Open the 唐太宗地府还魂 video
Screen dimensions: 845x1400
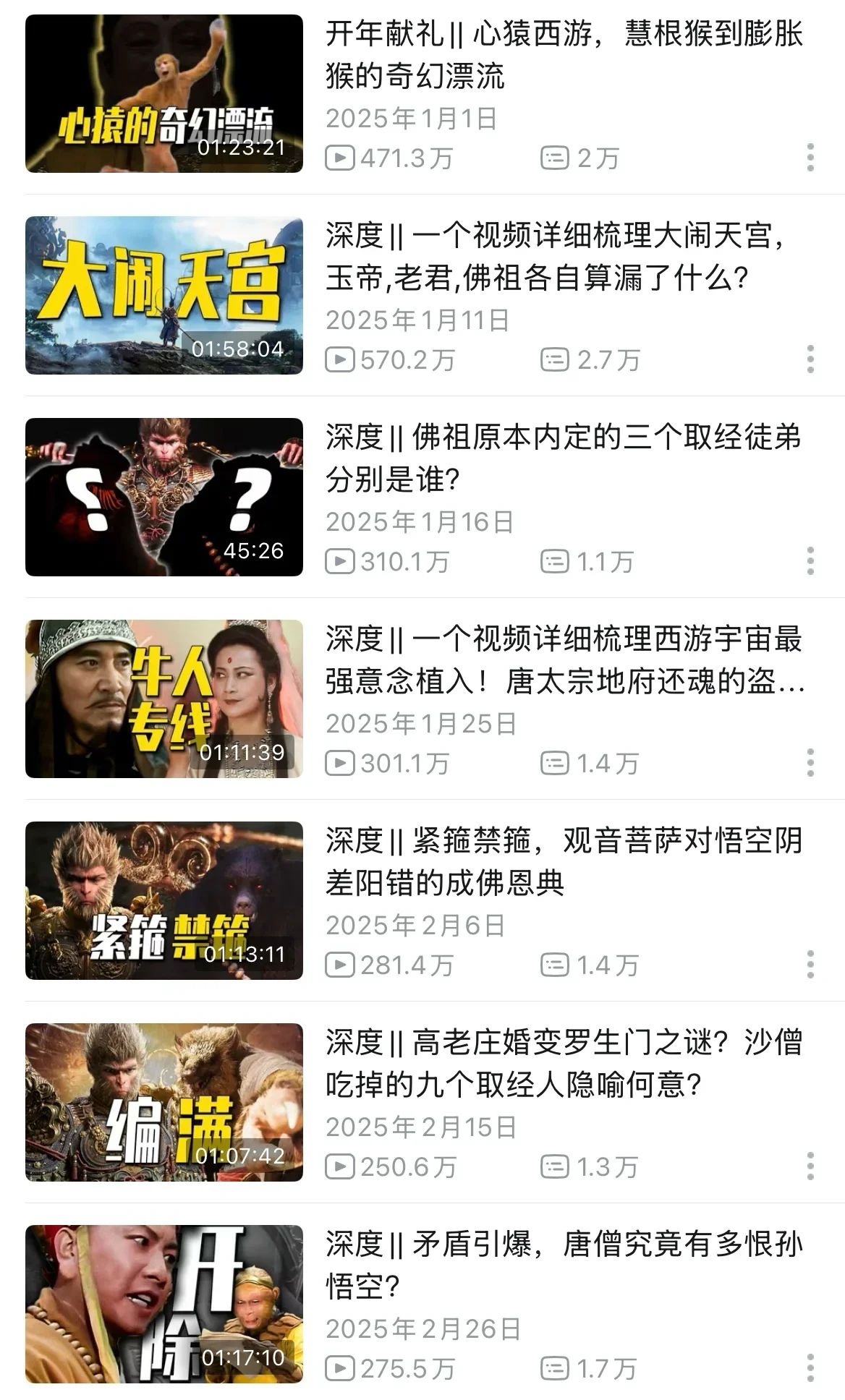(x=164, y=699)
